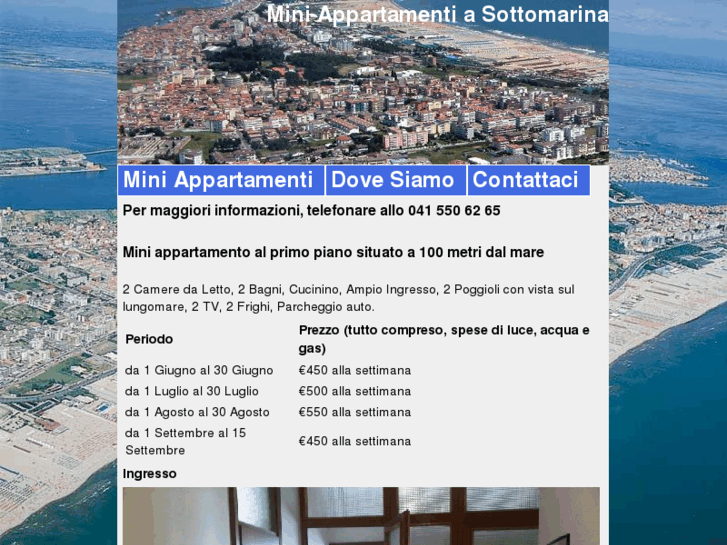
Task: Select the Contattaci navigation item
Action: tap(526, 180)
